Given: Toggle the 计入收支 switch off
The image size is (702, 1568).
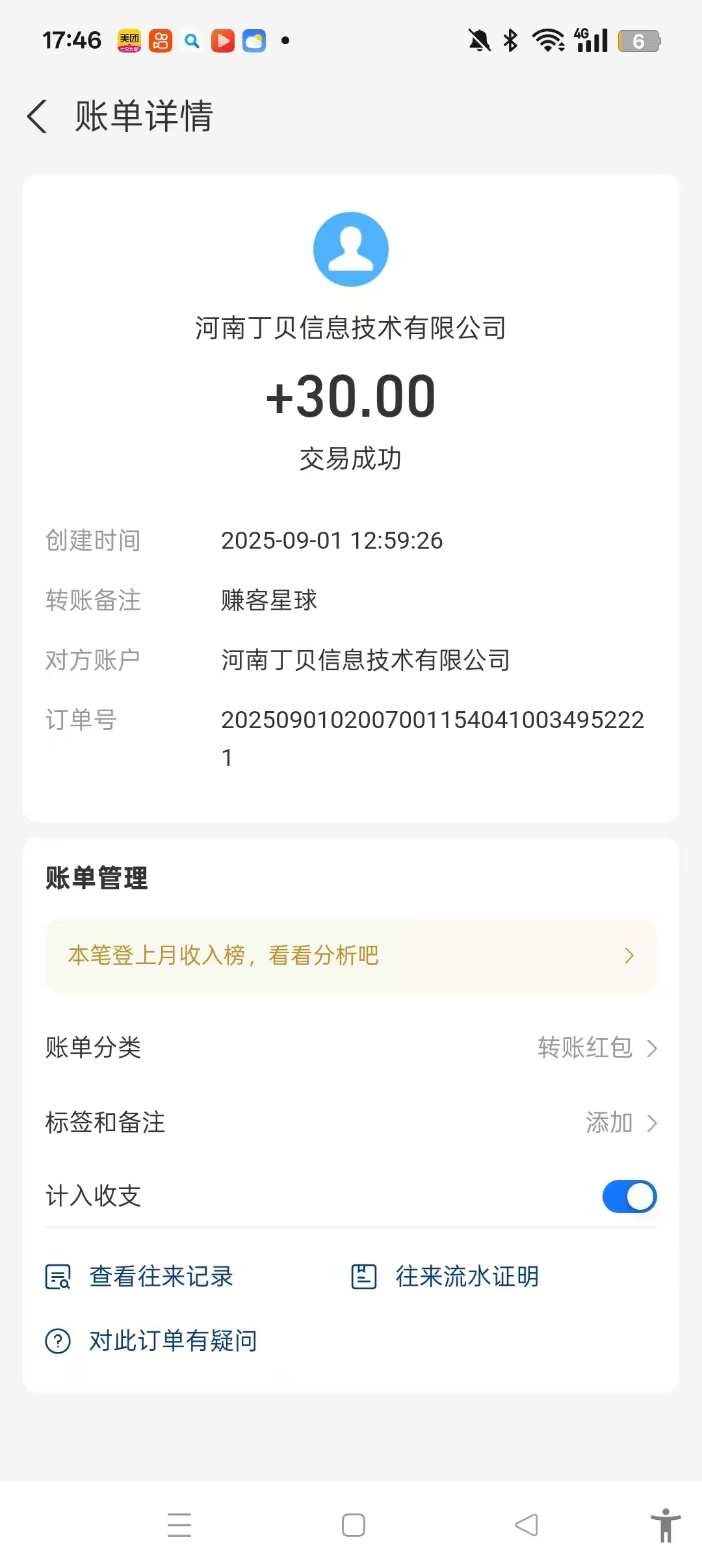Looking at the screenshot, I should (x=629, y=1197).
